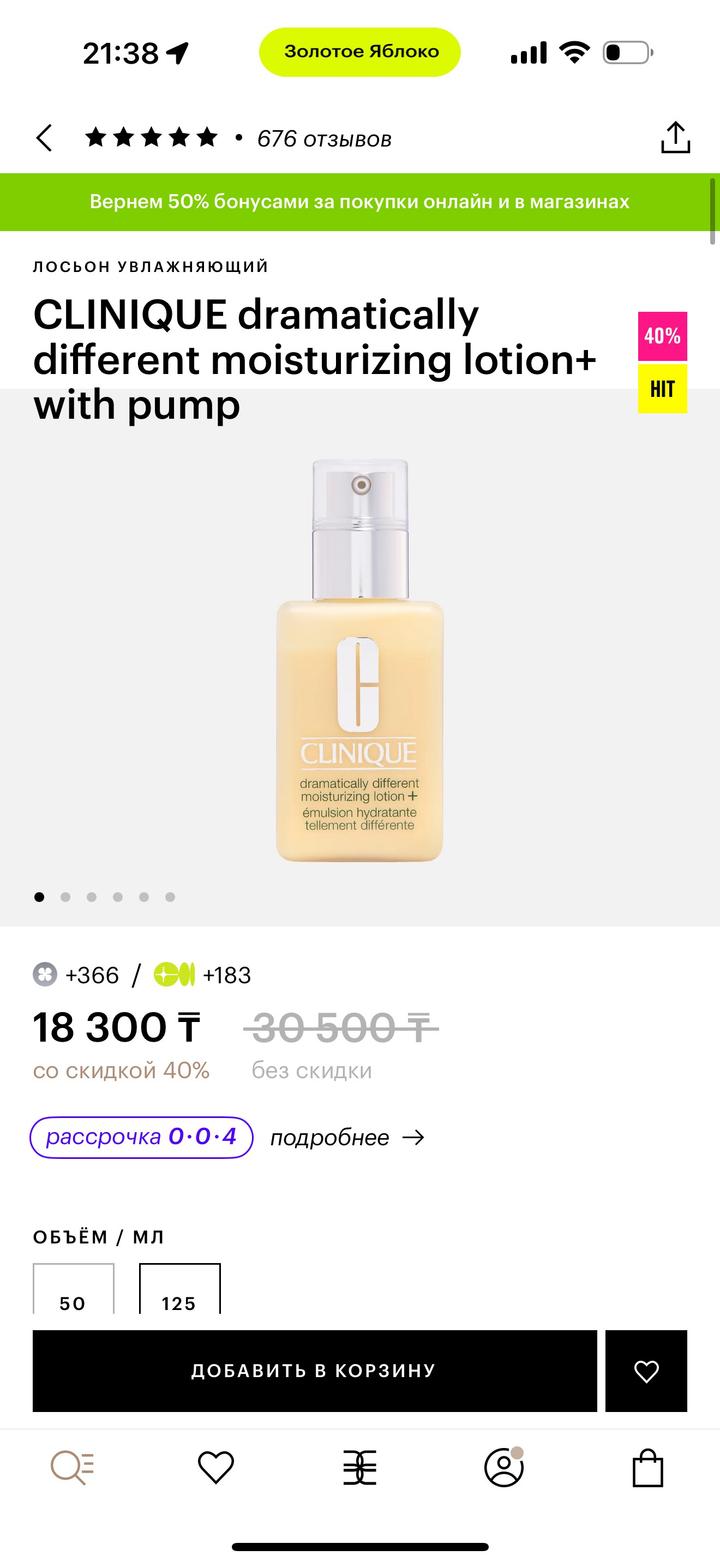Open the shopping bag tab
This screenshot has height=1564, width=720.
tap(648, 1468)
